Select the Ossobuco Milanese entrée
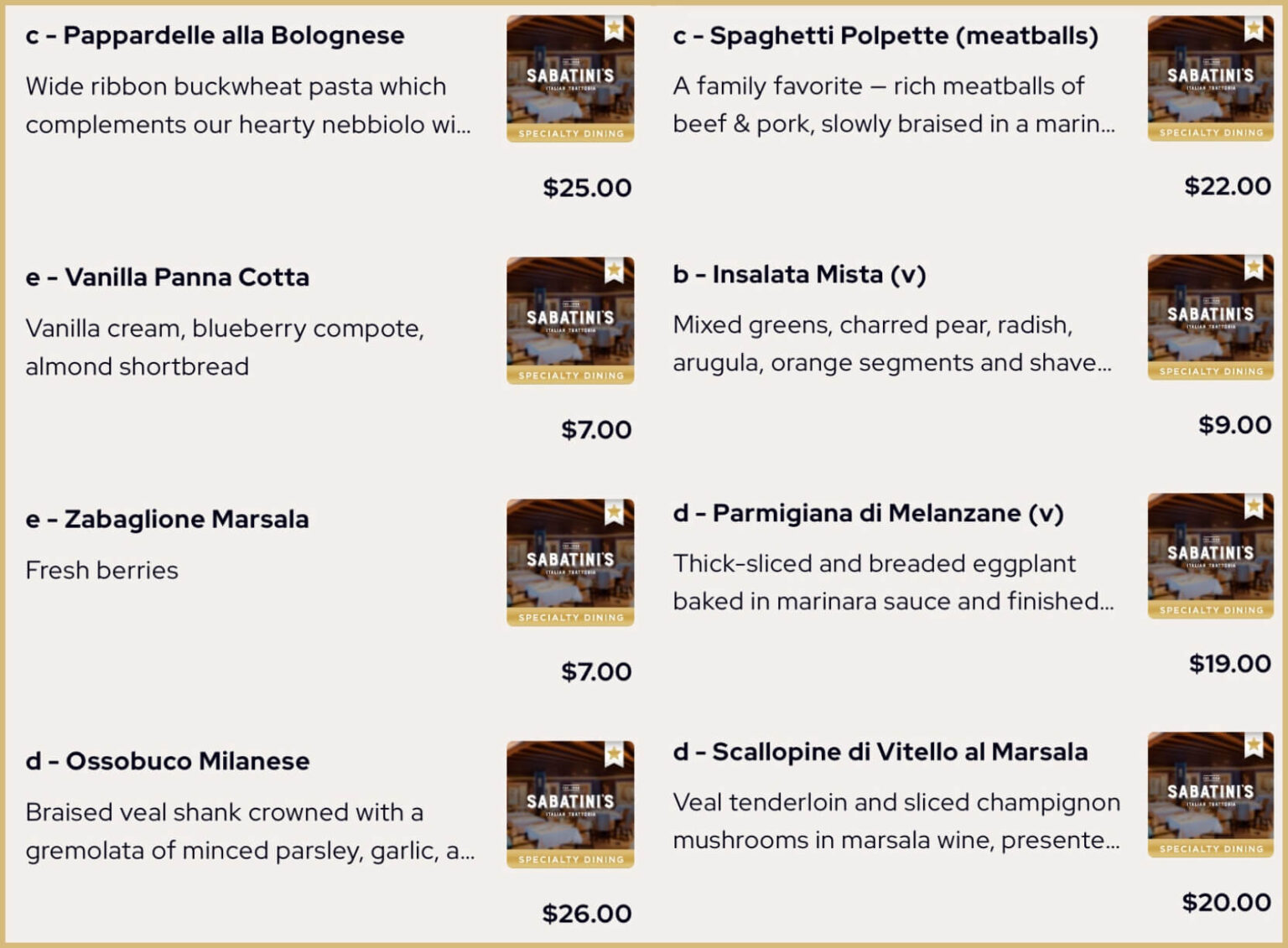The image size is (1288, 948). tap(168, 761)
